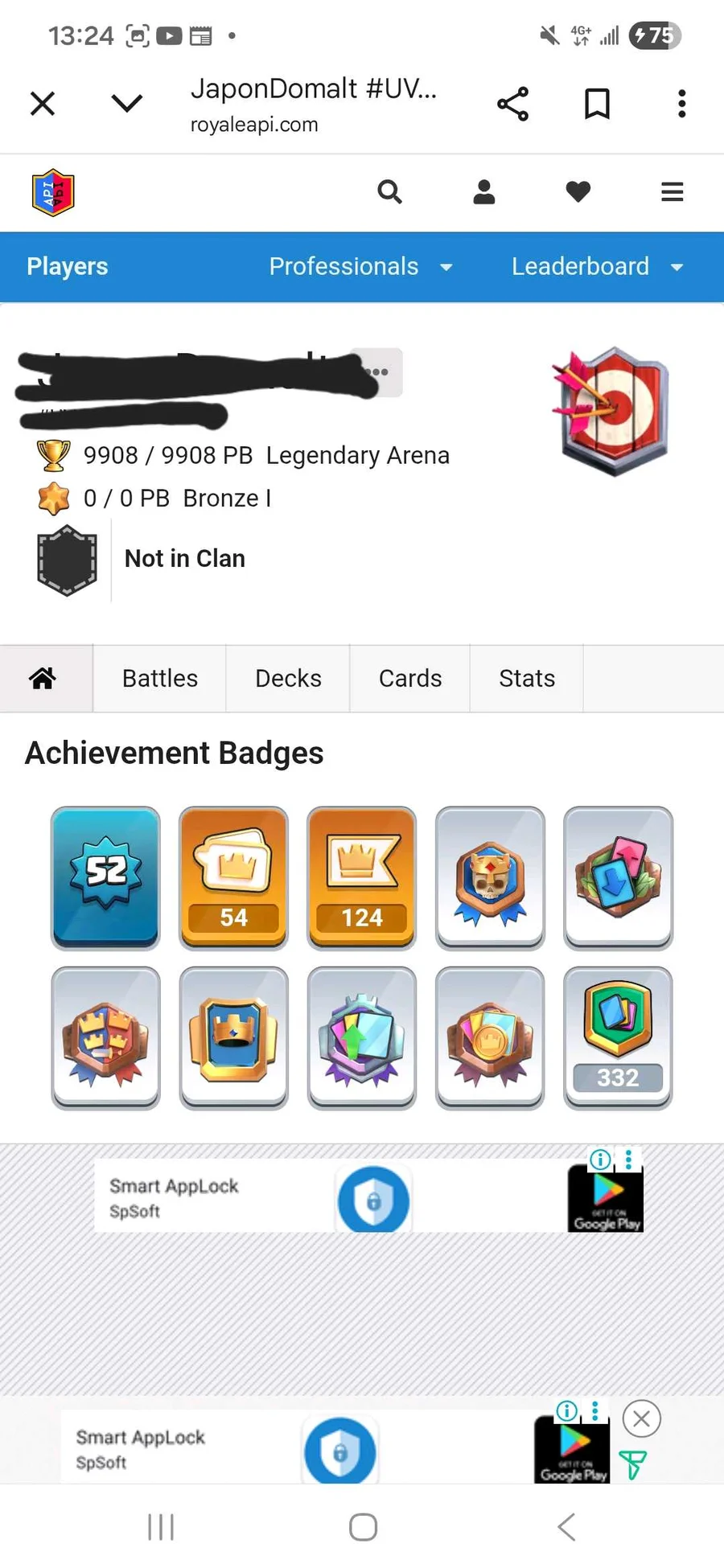Expand the Leaderboard dropdown
This screenshot has width=724, height=1568.
click(x=597, y=266)
